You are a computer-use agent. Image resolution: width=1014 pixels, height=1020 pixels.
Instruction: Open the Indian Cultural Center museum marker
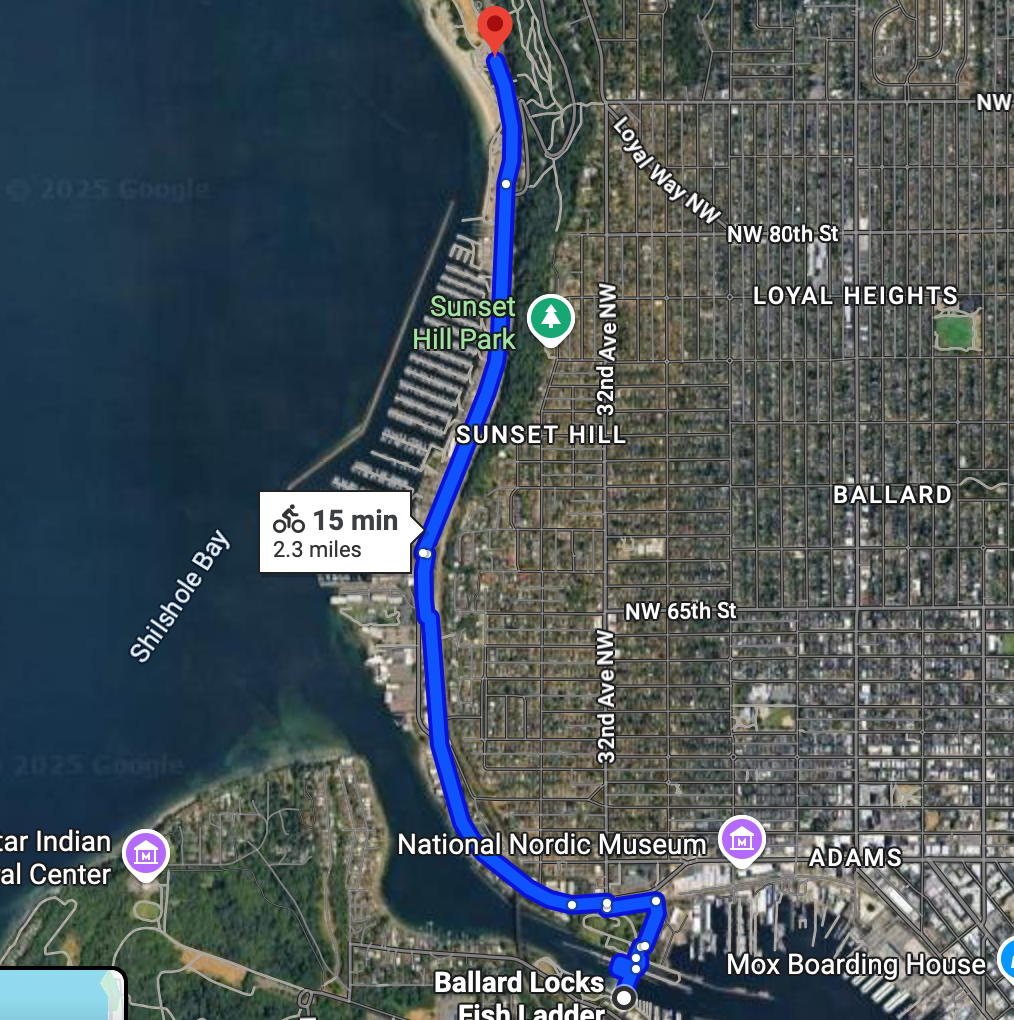click(146, 855)
